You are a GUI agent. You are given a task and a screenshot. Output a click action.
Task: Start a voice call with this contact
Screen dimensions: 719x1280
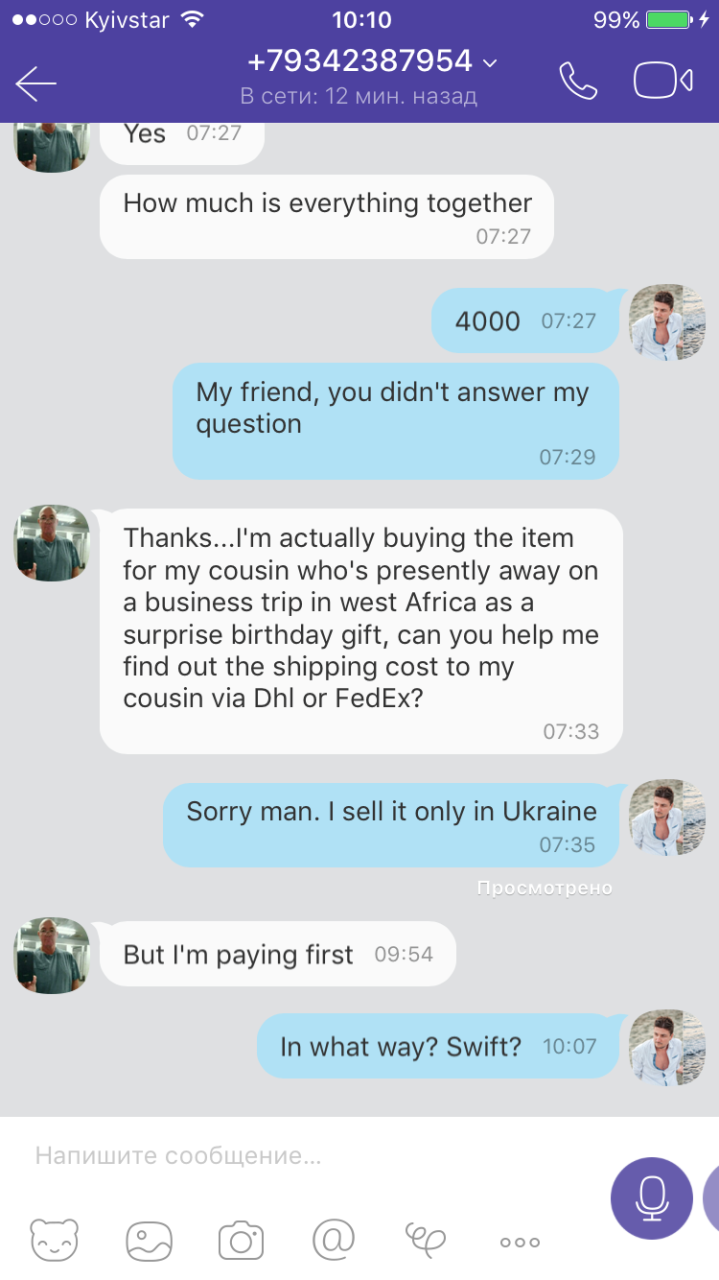(x=578, y=81)
